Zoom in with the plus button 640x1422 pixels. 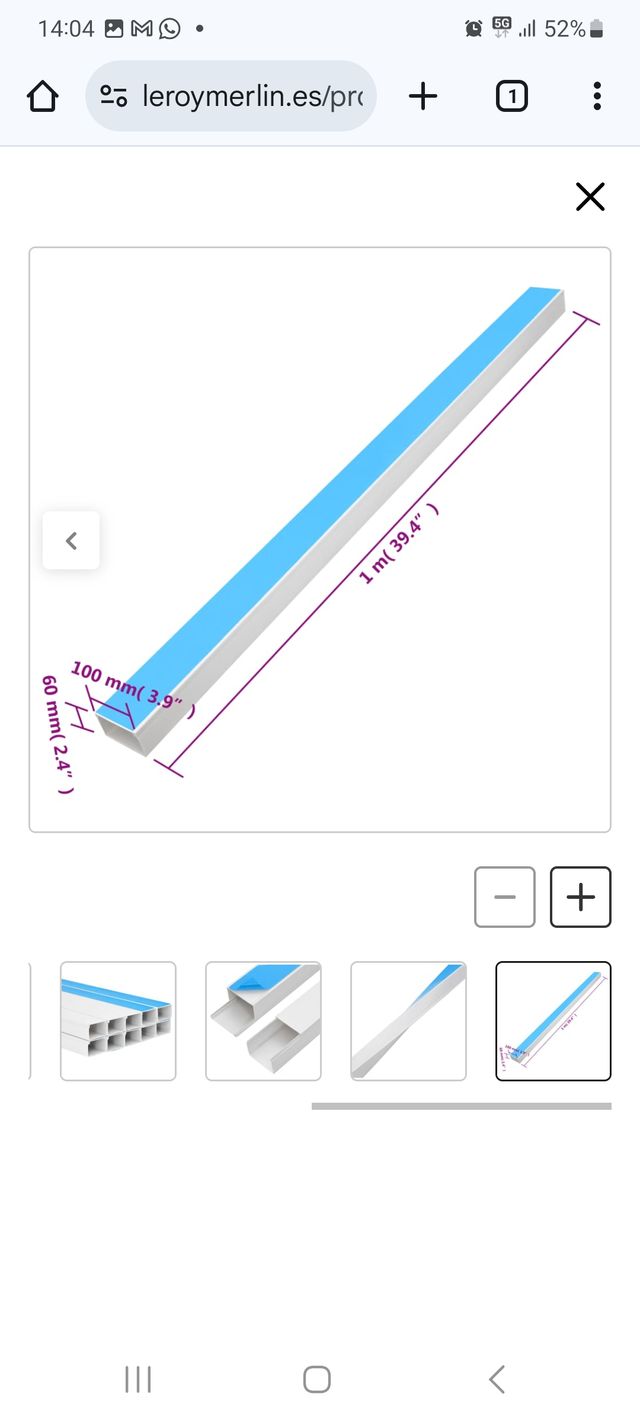[580, 897]
